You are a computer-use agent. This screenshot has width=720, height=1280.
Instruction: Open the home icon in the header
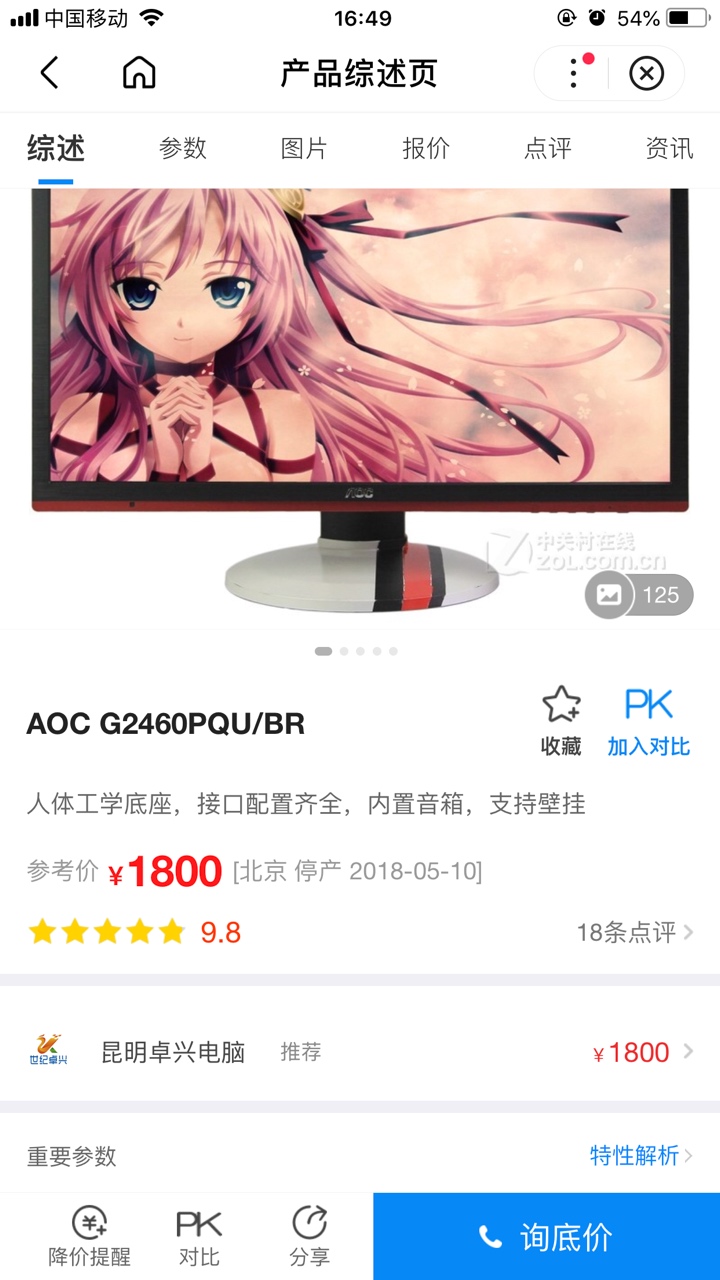(139, 73)
